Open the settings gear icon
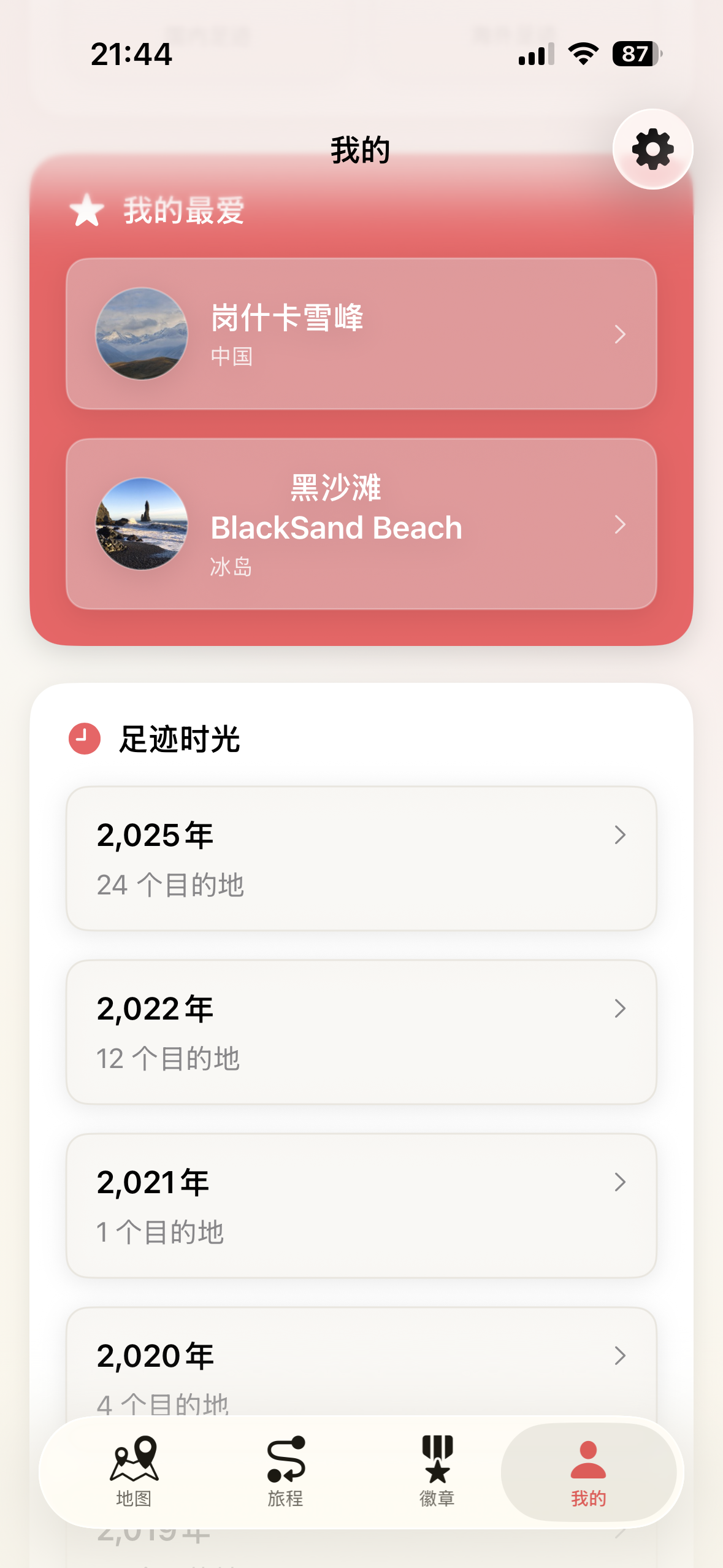This screenshot has width=723, height=1568. (x=652, y=149)
